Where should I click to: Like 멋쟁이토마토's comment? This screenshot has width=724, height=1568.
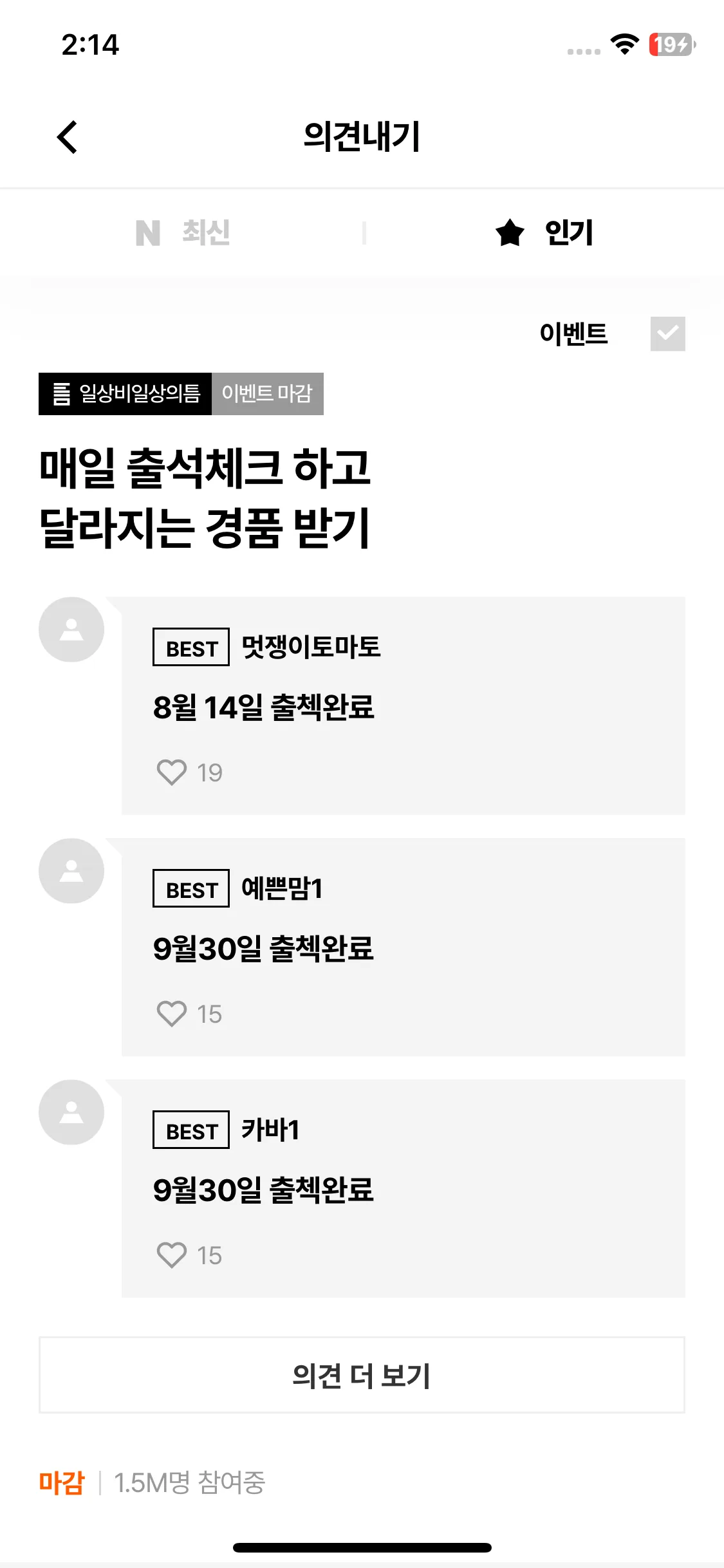click(x=172, y=772)
